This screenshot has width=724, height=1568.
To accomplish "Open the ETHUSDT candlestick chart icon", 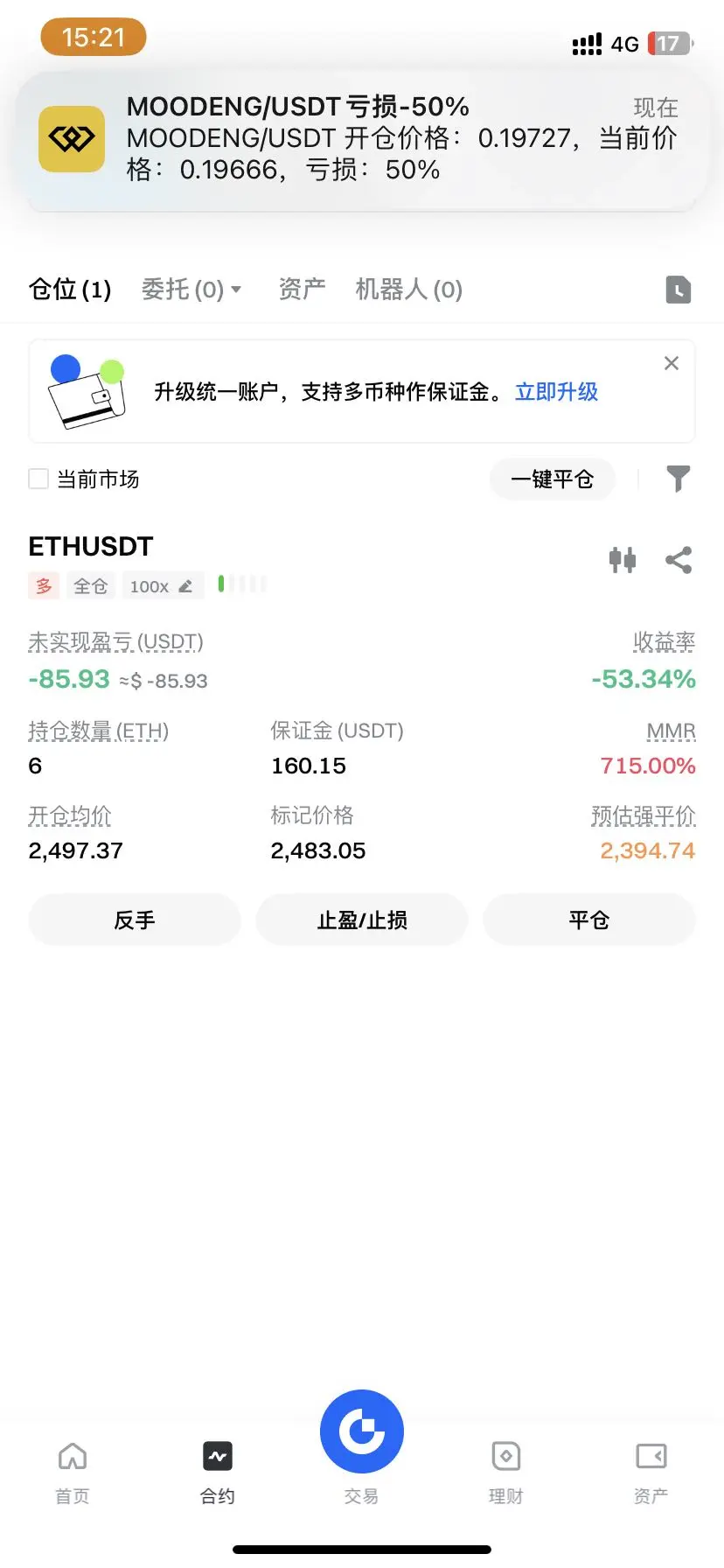I will click(x=623, y=560).
